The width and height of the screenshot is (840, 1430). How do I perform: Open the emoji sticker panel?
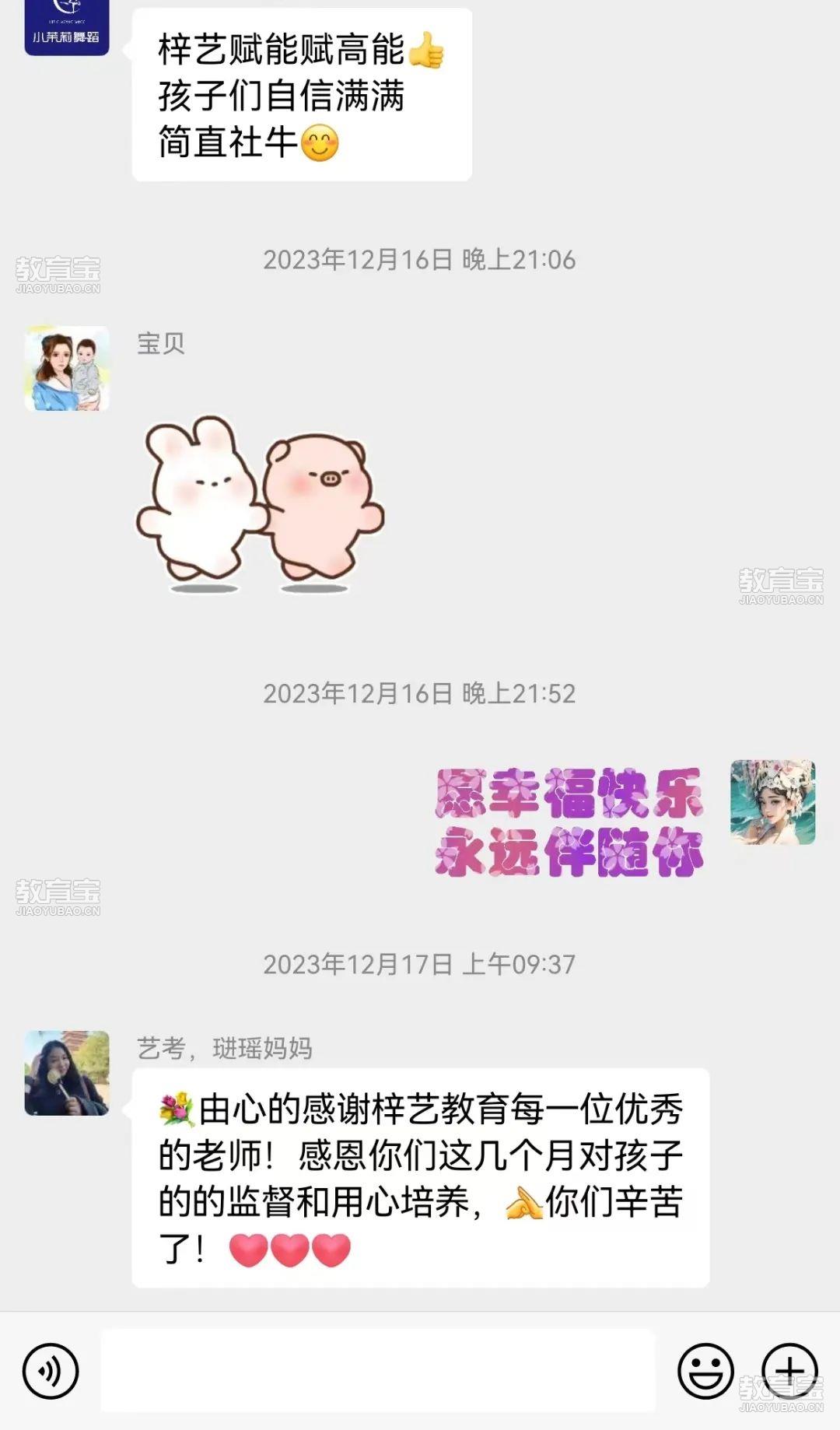tap(705, 1370)
